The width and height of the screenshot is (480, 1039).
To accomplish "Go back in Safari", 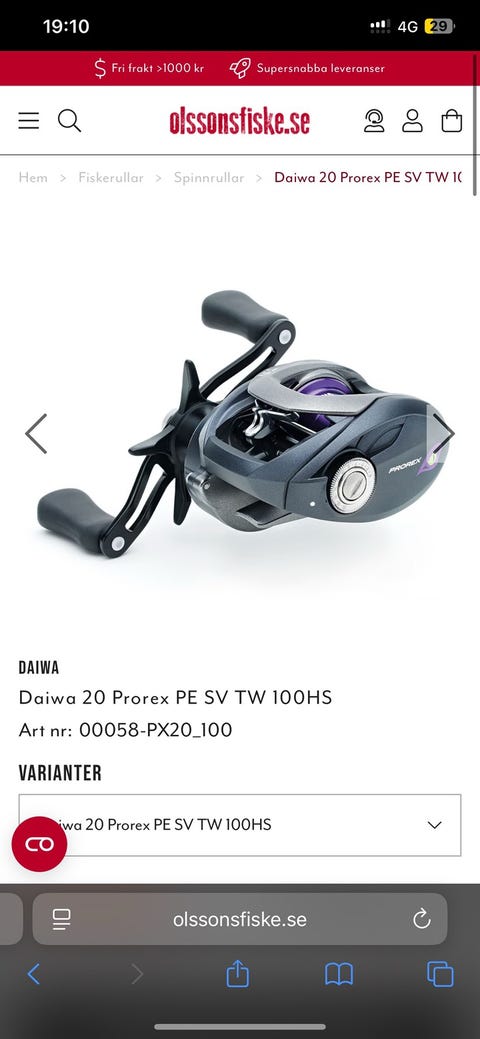I will point(34,974).
